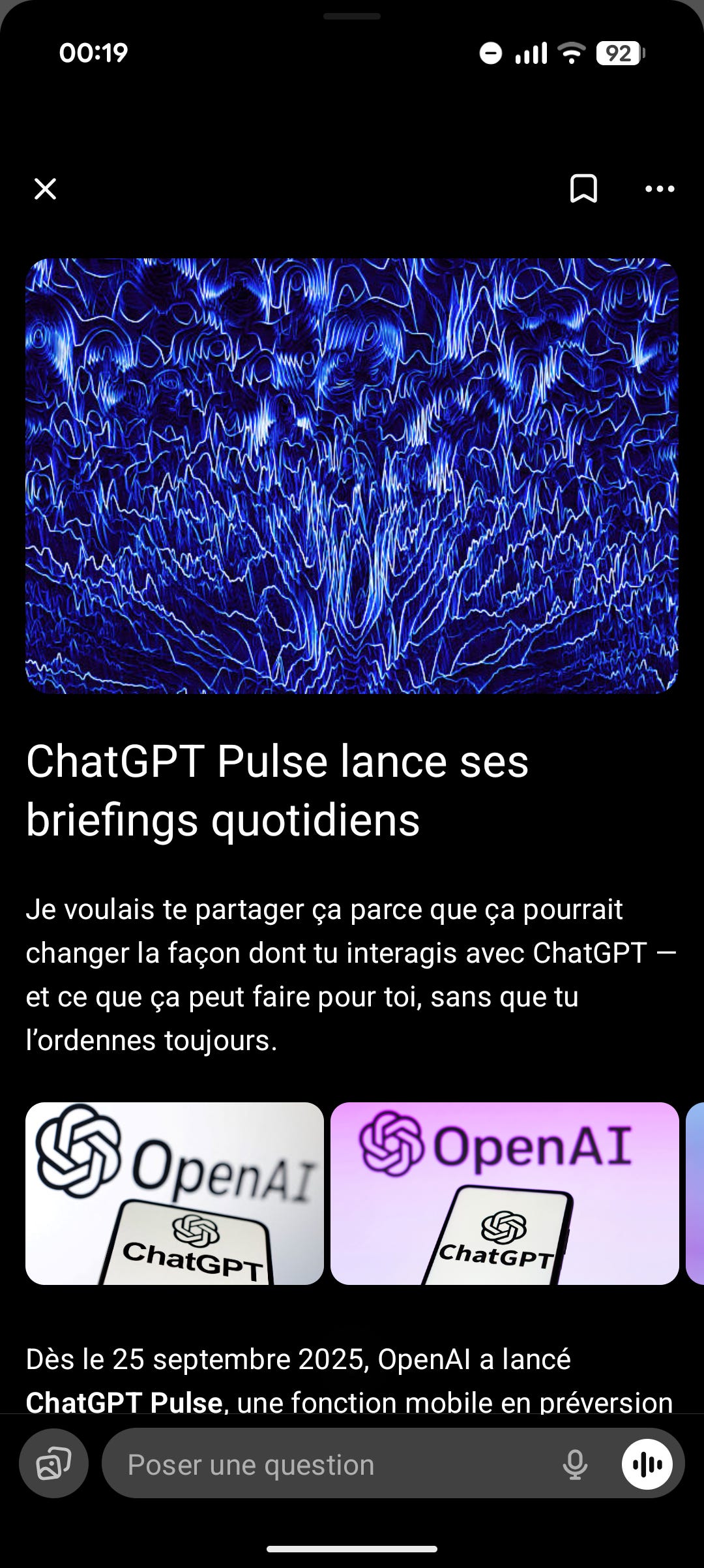Open the white OpenAI ChatGPT image
This screenshot has height=1568, width=704.
pyautogui.click(x=175, y=1193)
